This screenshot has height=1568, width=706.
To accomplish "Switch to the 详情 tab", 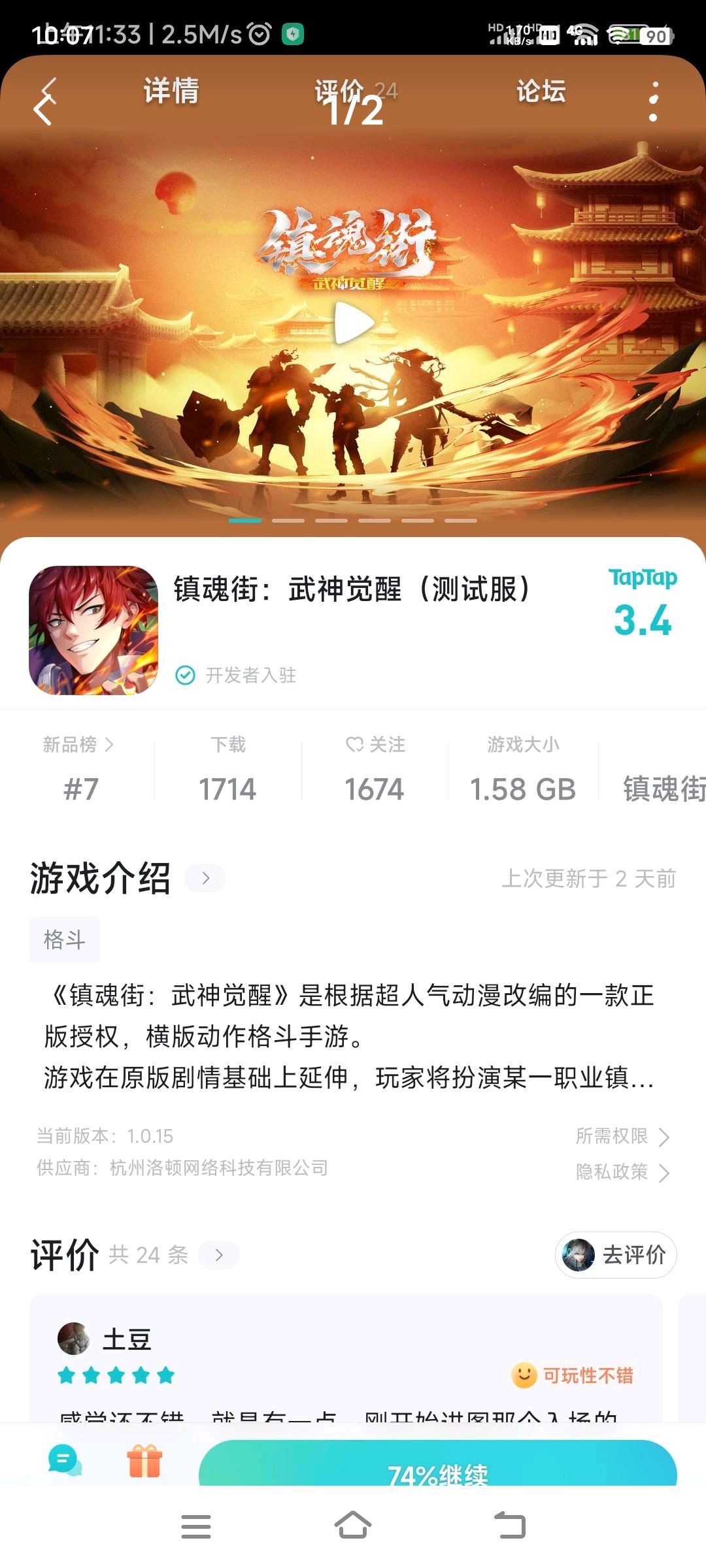I will (x=171, y=90).
